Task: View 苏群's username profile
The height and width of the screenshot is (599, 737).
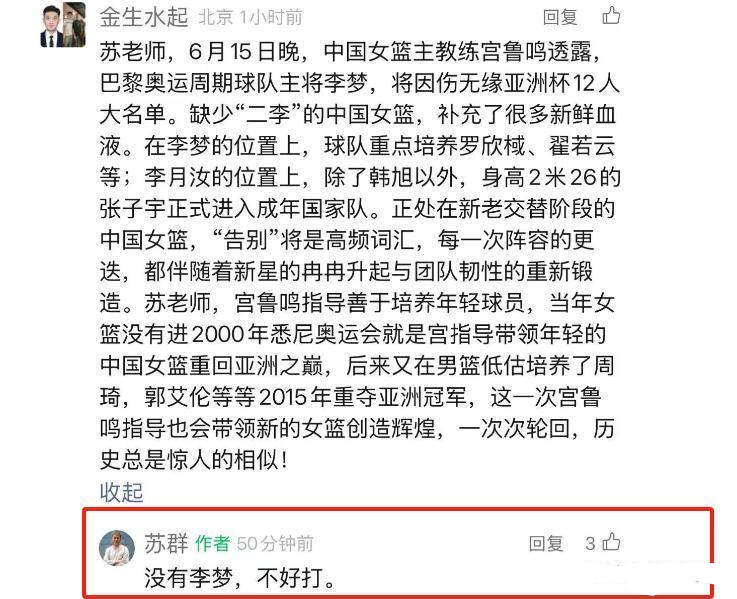Action: click(x=166, y=543)
